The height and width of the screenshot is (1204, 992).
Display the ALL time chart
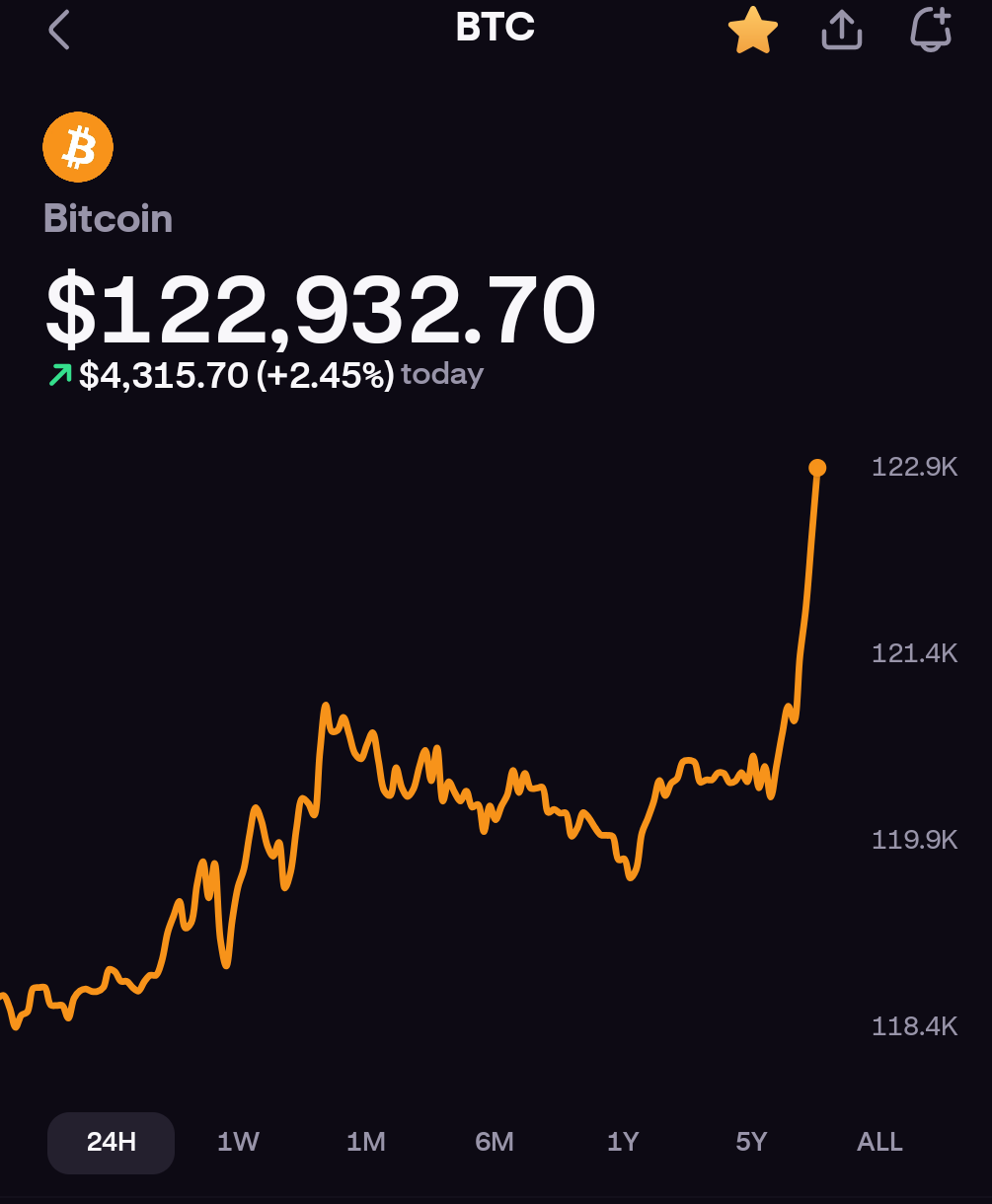point(879,1142)
